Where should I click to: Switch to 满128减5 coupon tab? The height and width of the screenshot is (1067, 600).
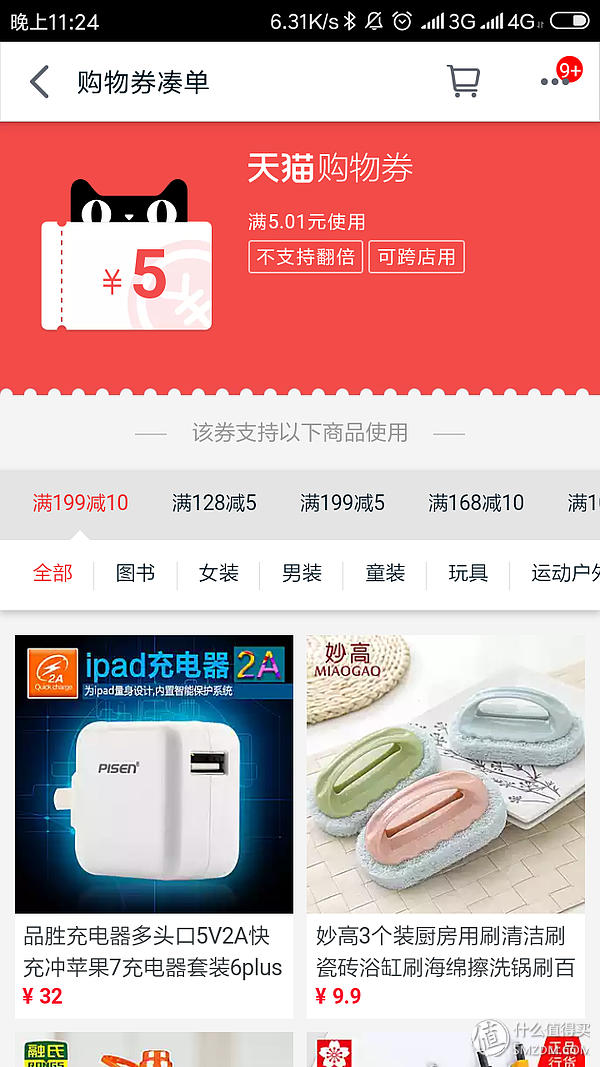pos(214,503)
